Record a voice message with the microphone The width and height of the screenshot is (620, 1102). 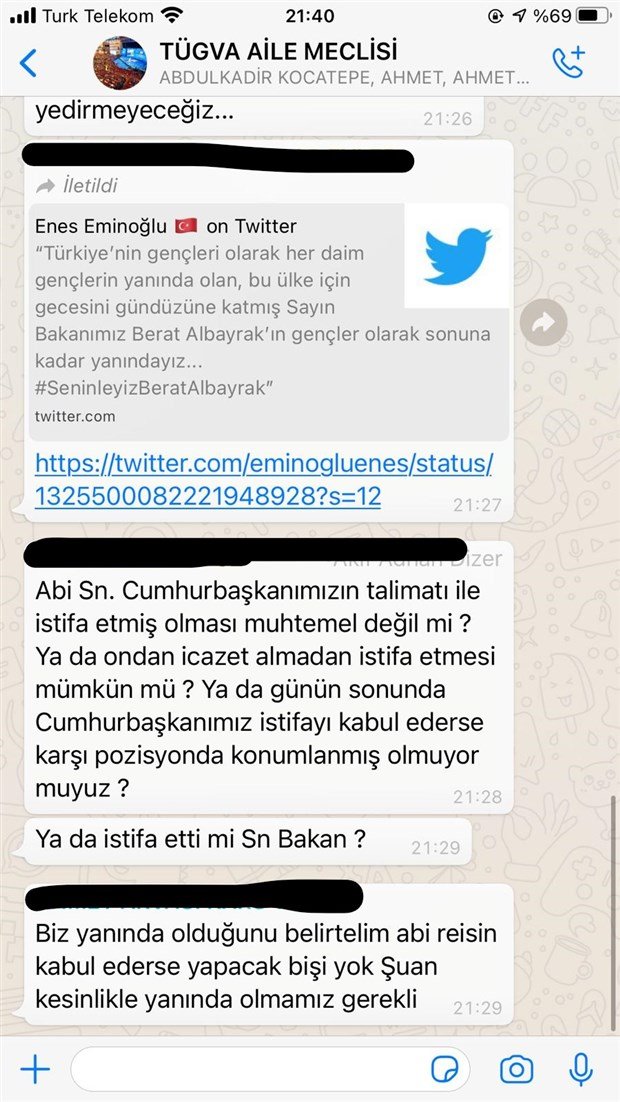pos(581,1069)
